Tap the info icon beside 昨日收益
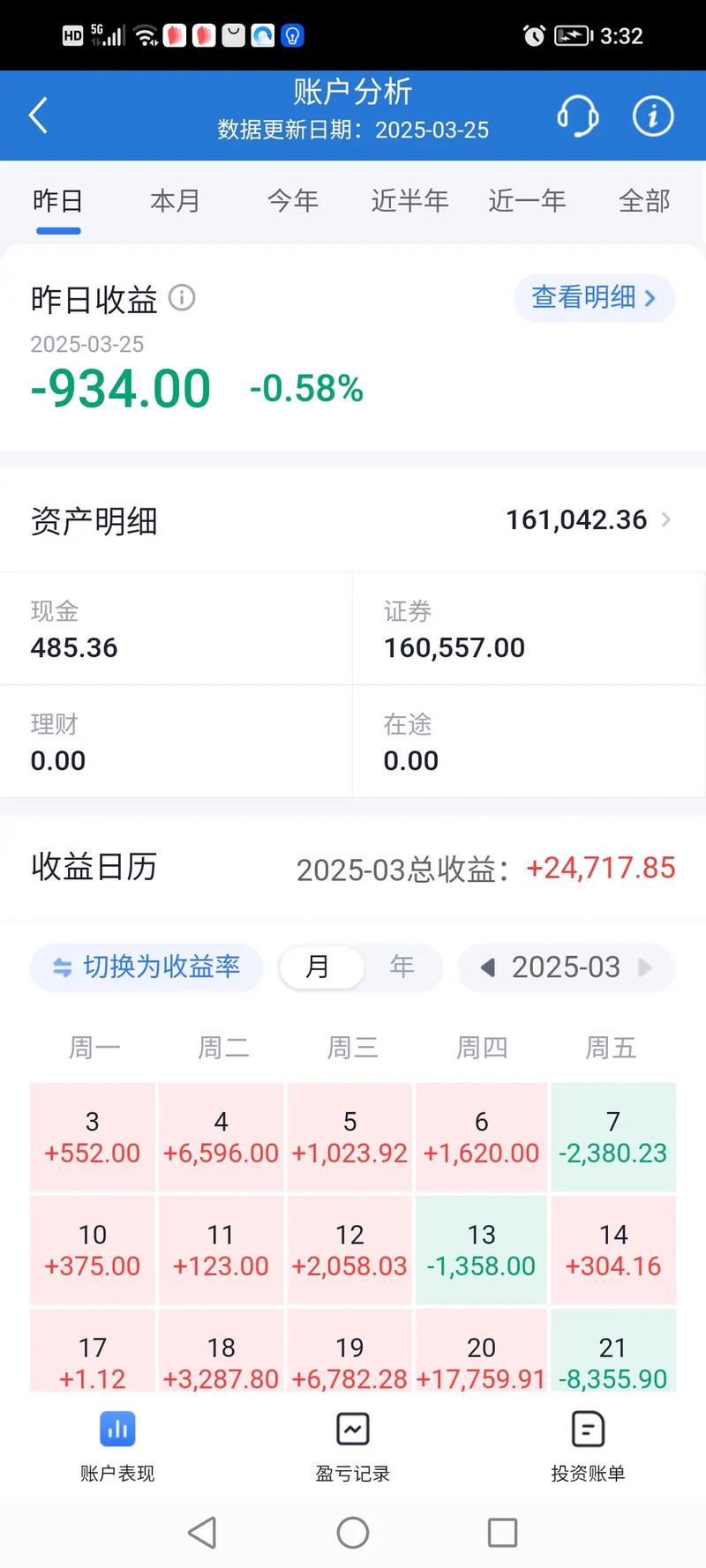 click(183, 298)
